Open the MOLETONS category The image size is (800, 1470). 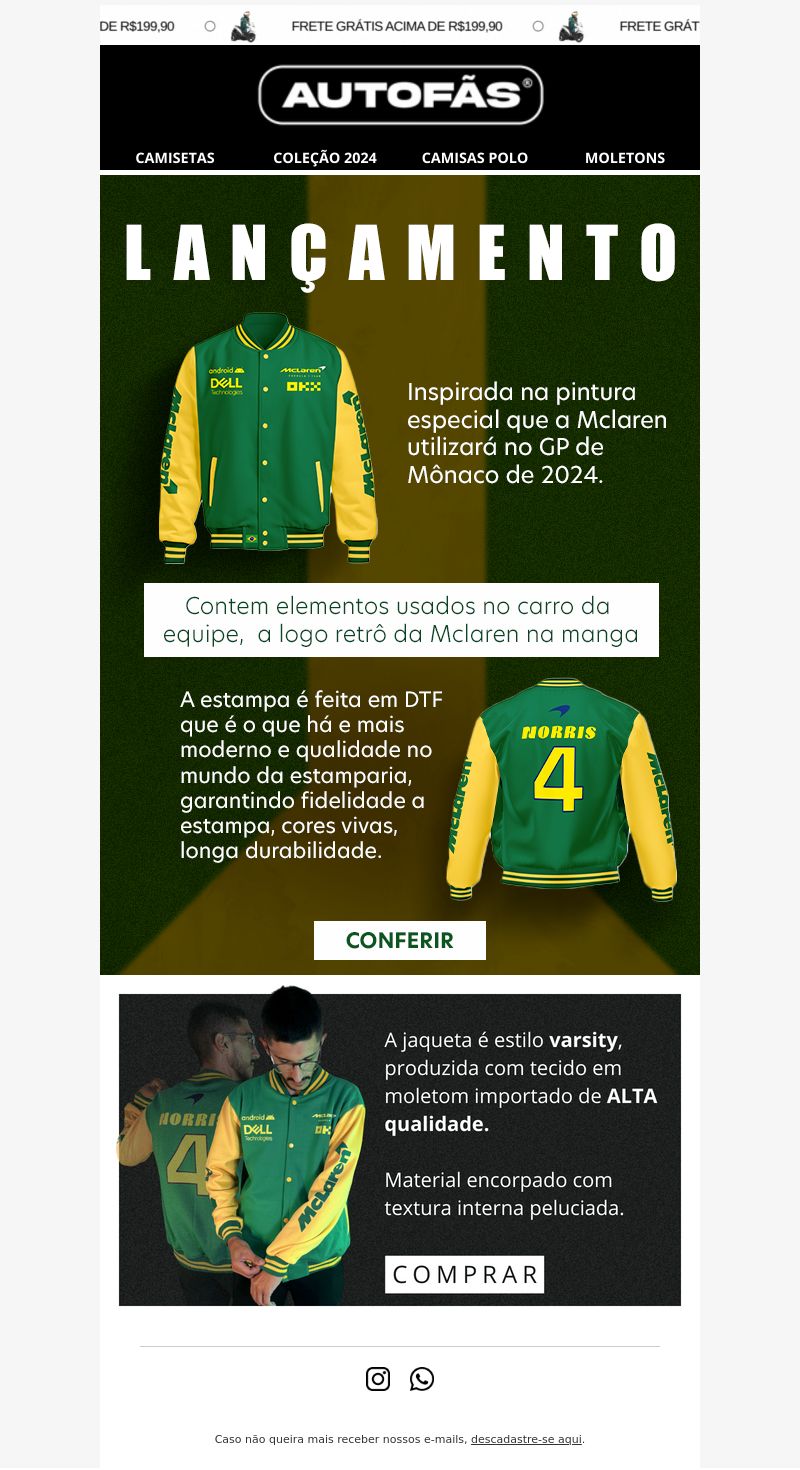click(x=625, y=158)
